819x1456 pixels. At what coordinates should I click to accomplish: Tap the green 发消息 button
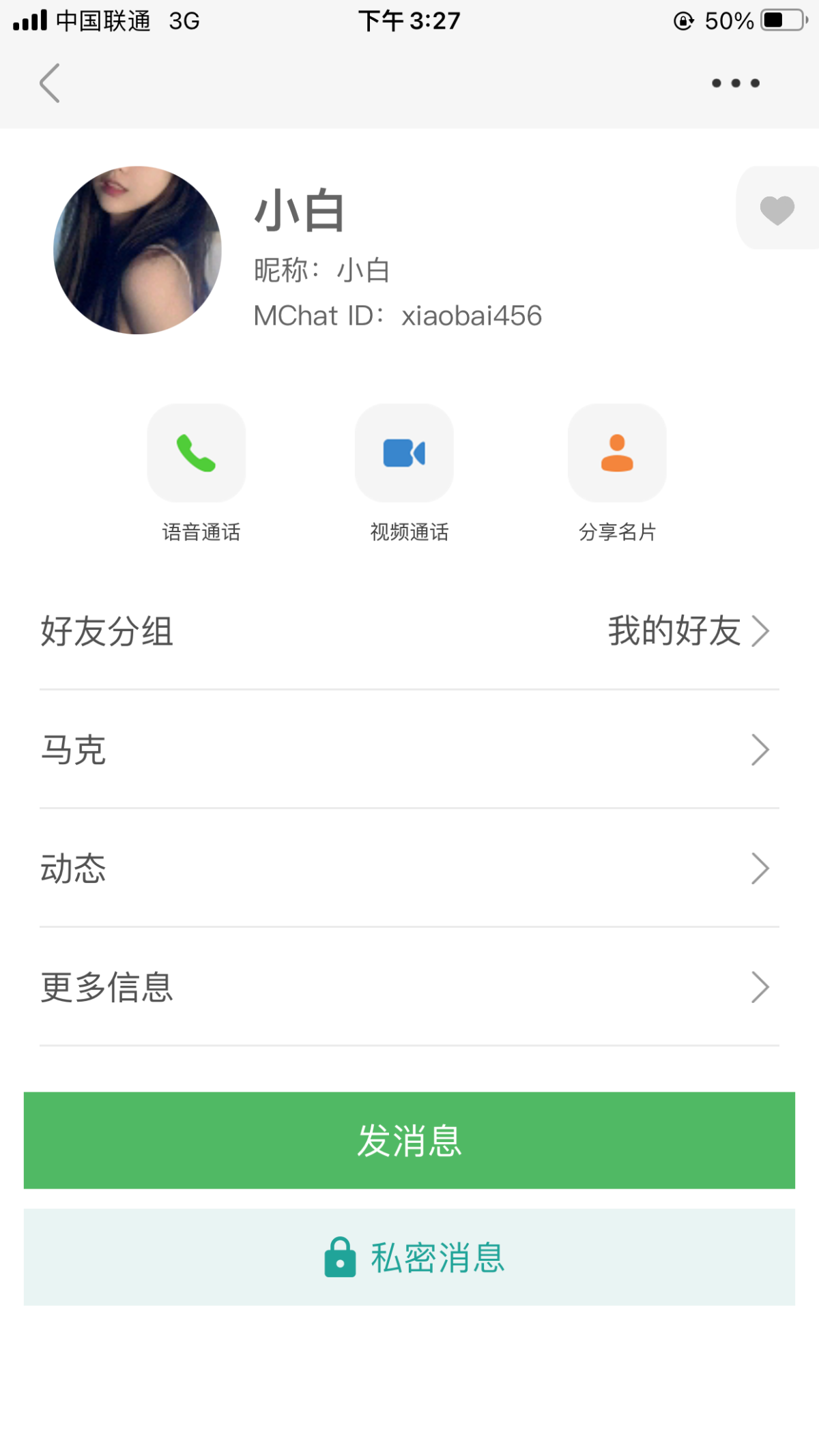point(409,1140)
